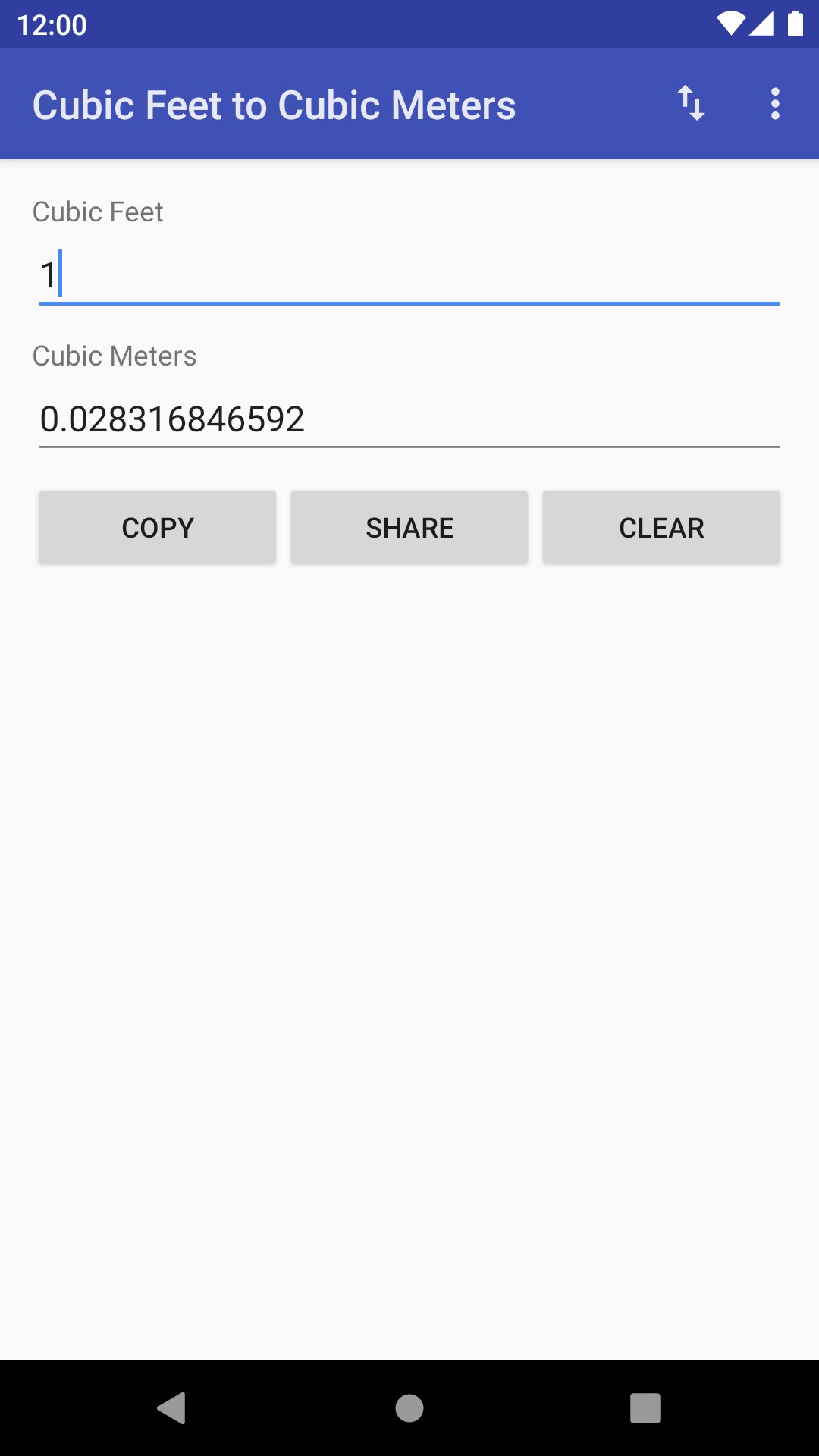The width and height of the screenshot is (819, 1456).
Task: Tap the COPY button
Action: 156,526
